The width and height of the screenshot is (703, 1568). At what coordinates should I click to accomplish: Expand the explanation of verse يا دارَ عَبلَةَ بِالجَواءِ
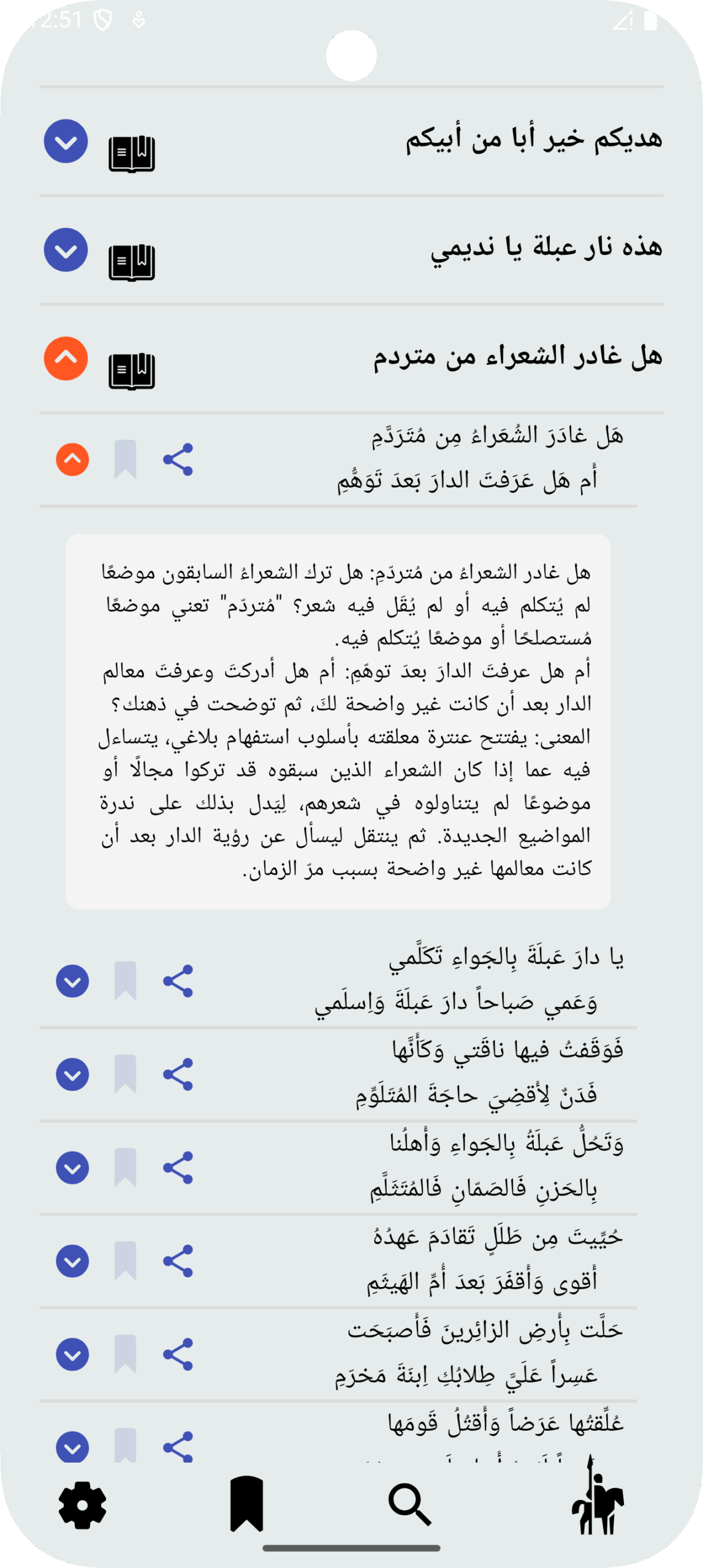[72, 981]
